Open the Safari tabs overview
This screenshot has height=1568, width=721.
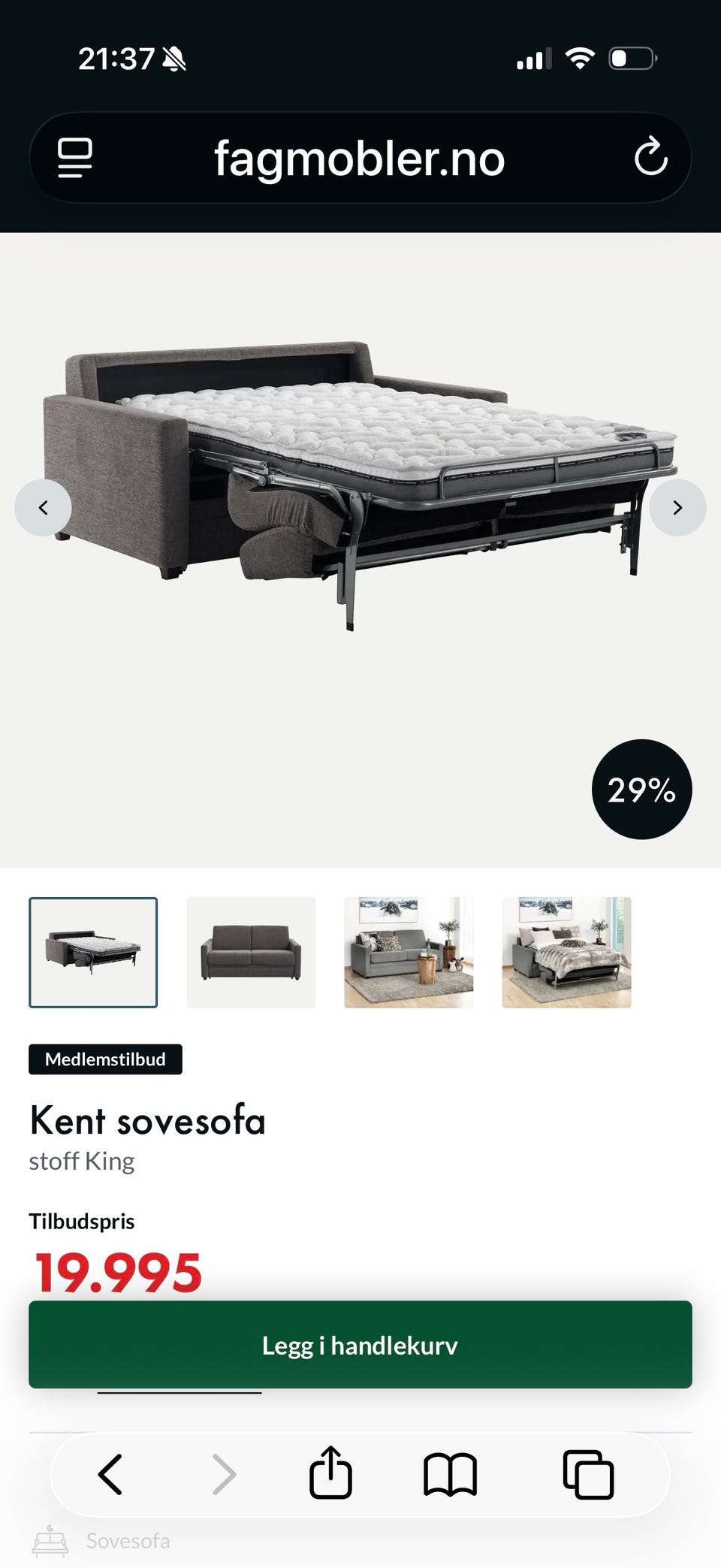click(588, 1474)
